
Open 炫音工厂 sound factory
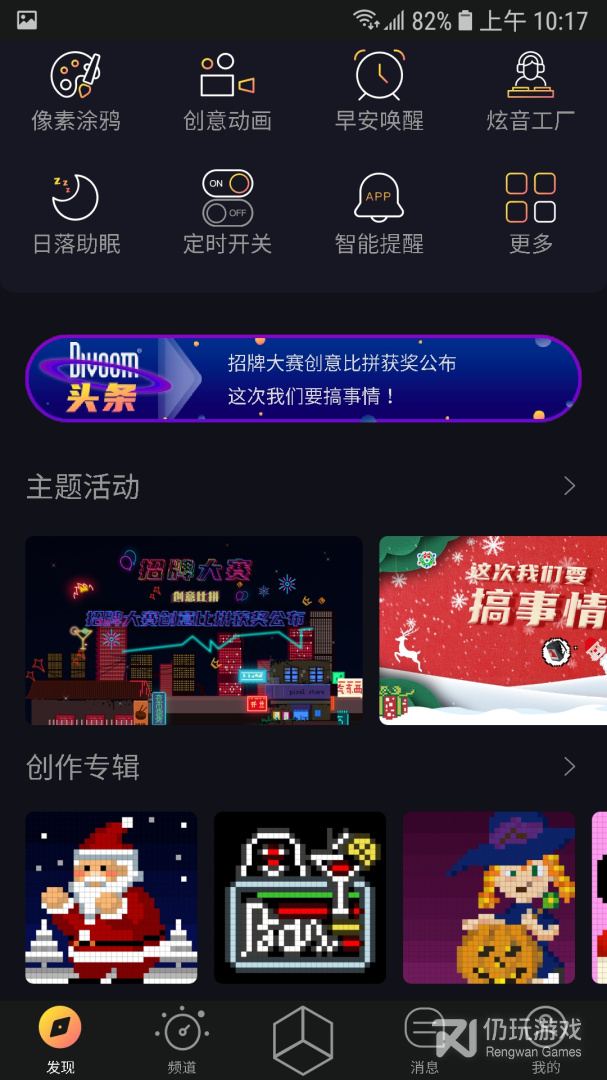pos(530,92)
